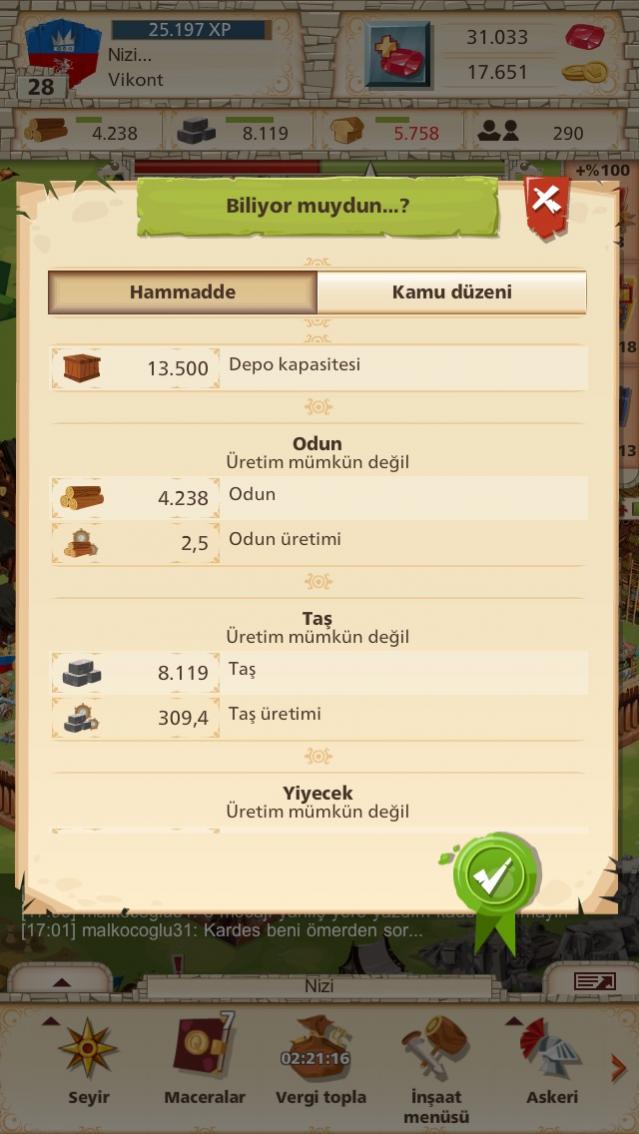This screenshot has width=639, height=1134.
Task: Buy rubies with the plus button
Action: pyautogui.click(x=397, y=55)
